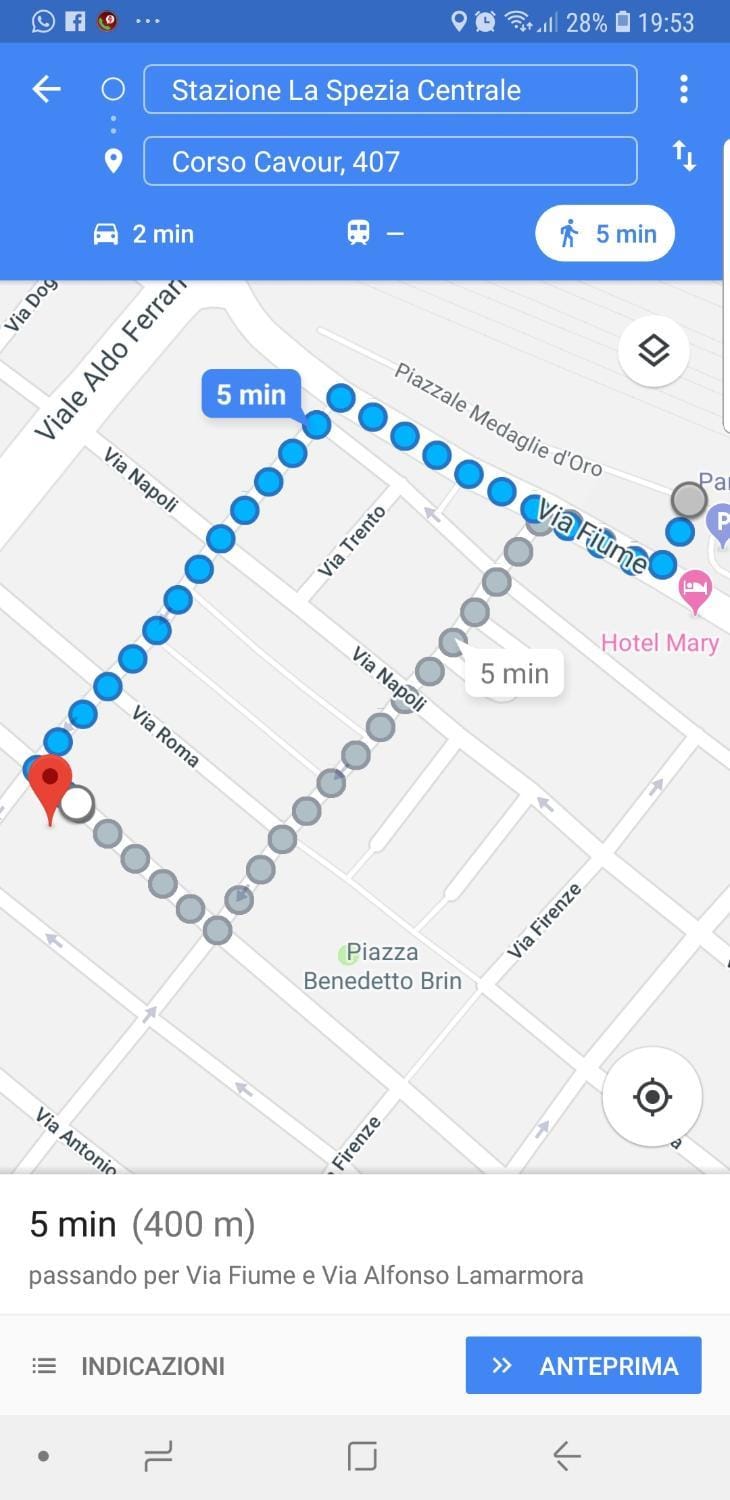Open system recent apps

(x=158, y=1456)
